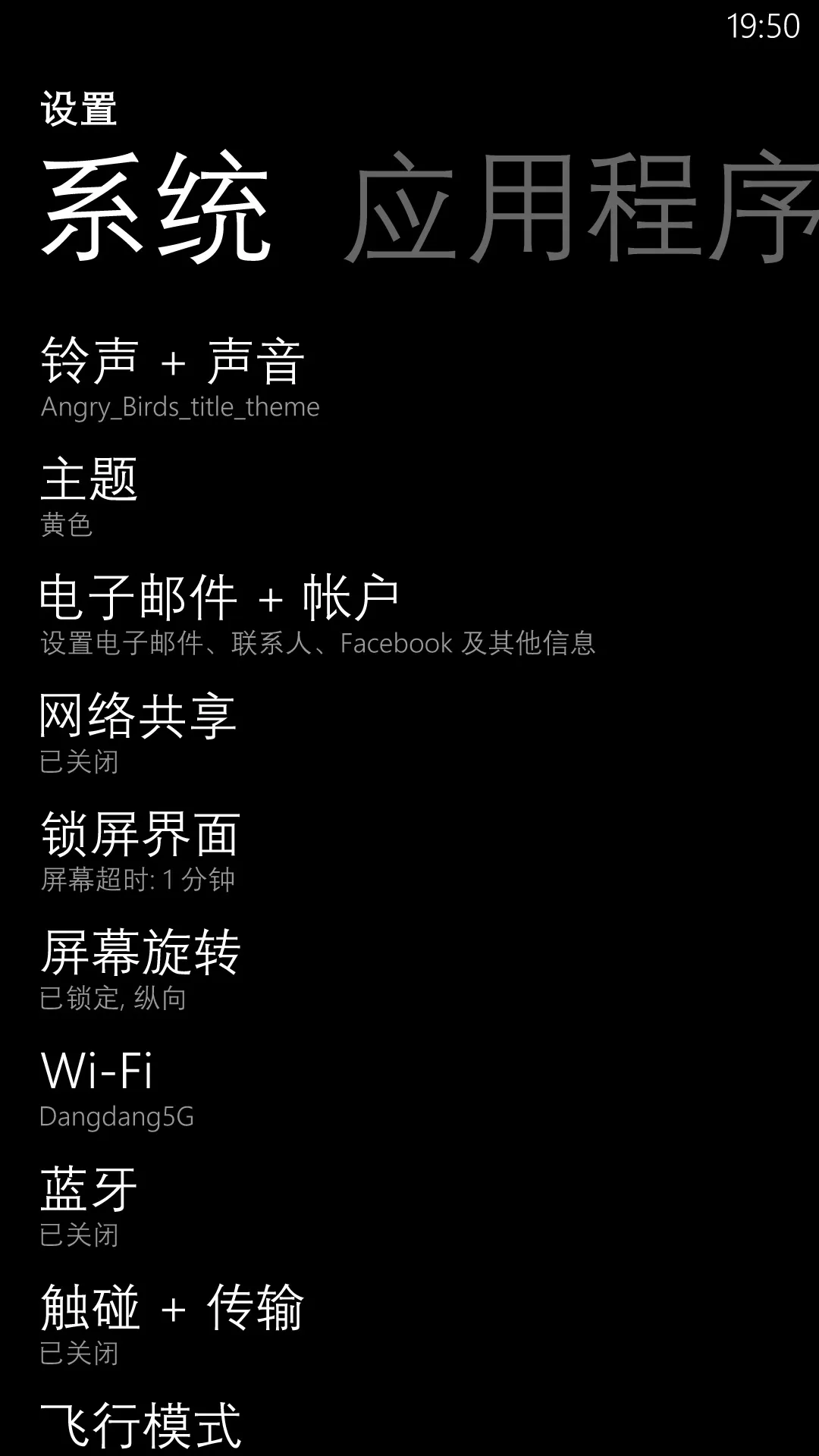Switch to the 应用程序 pivot tab
Image resolution: width=819 pixels, height=1456 pixels.
pyautogui.click(x=582, y=208)
